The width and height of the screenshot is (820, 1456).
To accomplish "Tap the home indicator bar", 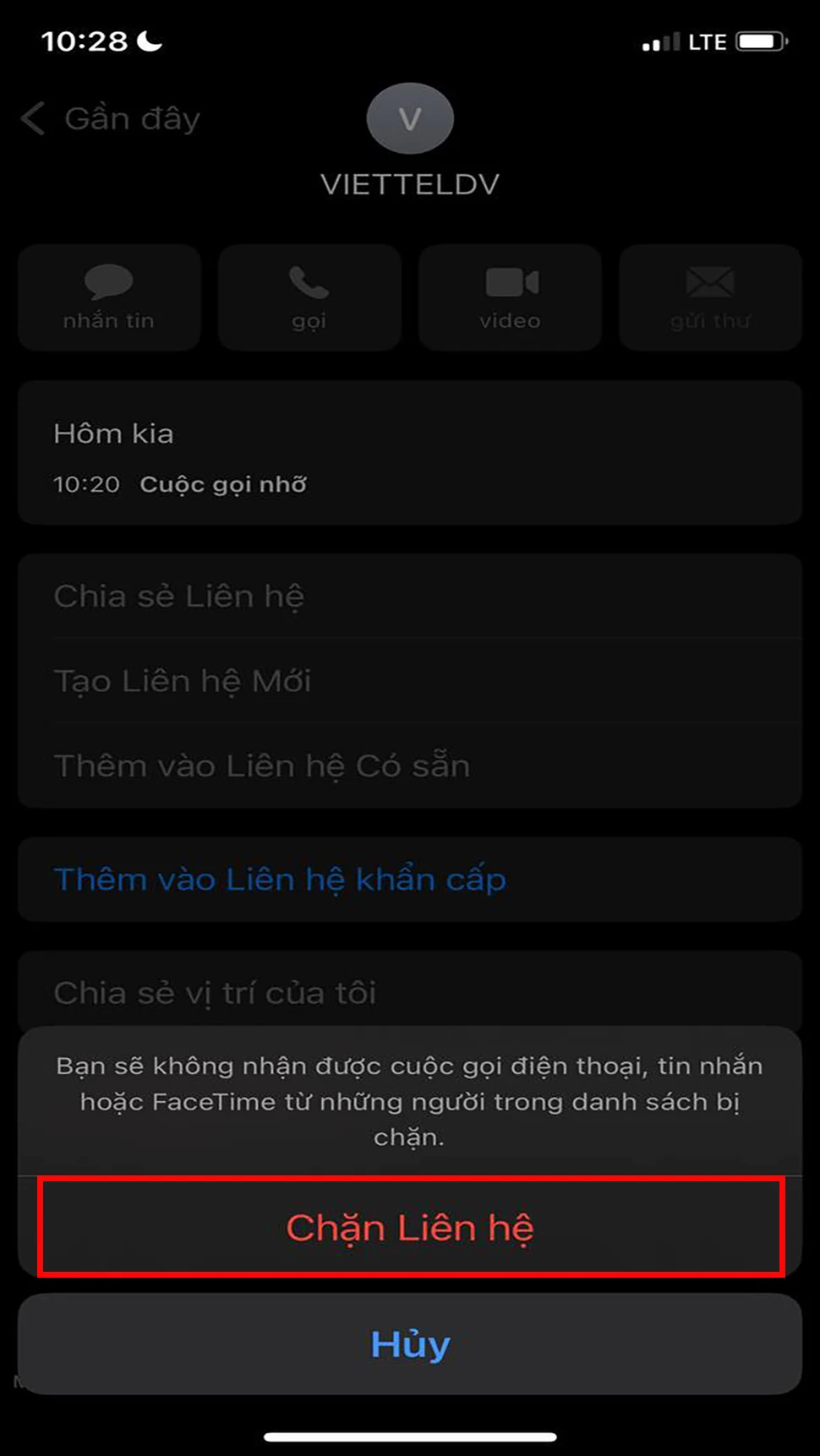I will (410, 1434).
